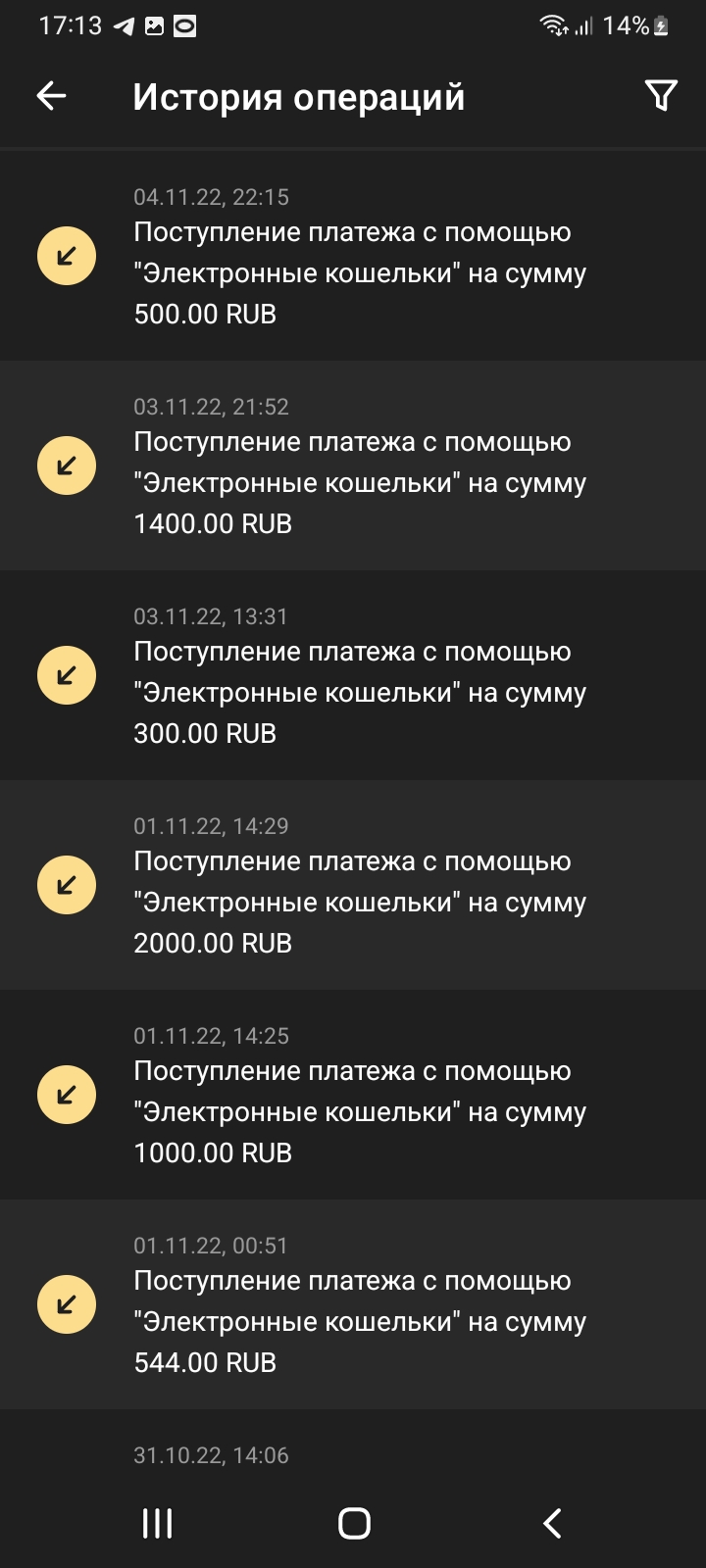Viewport: 706px width, 1568px height.
Task: Go back from История операций
Action: pyautogui.click(x=52, y=96)
